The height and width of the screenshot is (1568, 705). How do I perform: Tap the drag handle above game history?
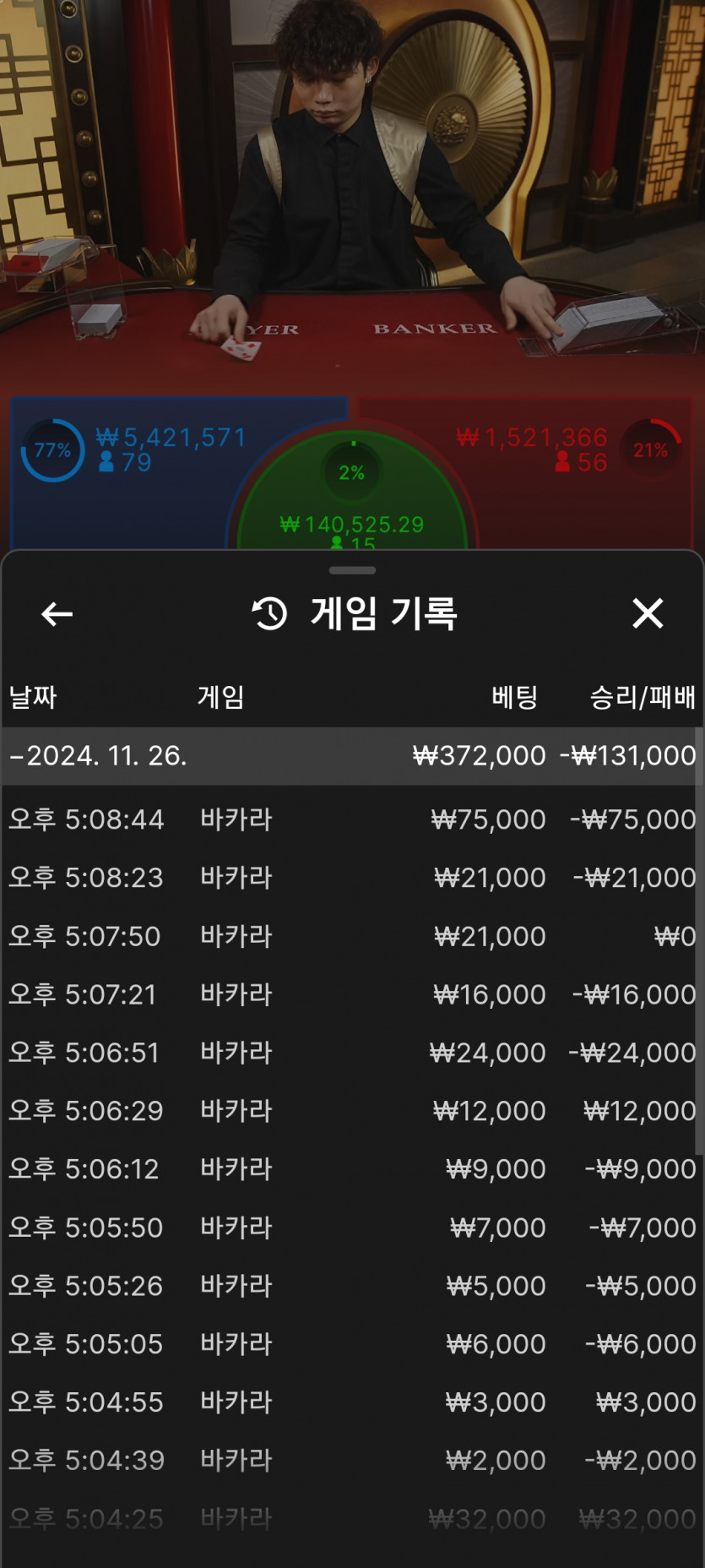(352, 570)
